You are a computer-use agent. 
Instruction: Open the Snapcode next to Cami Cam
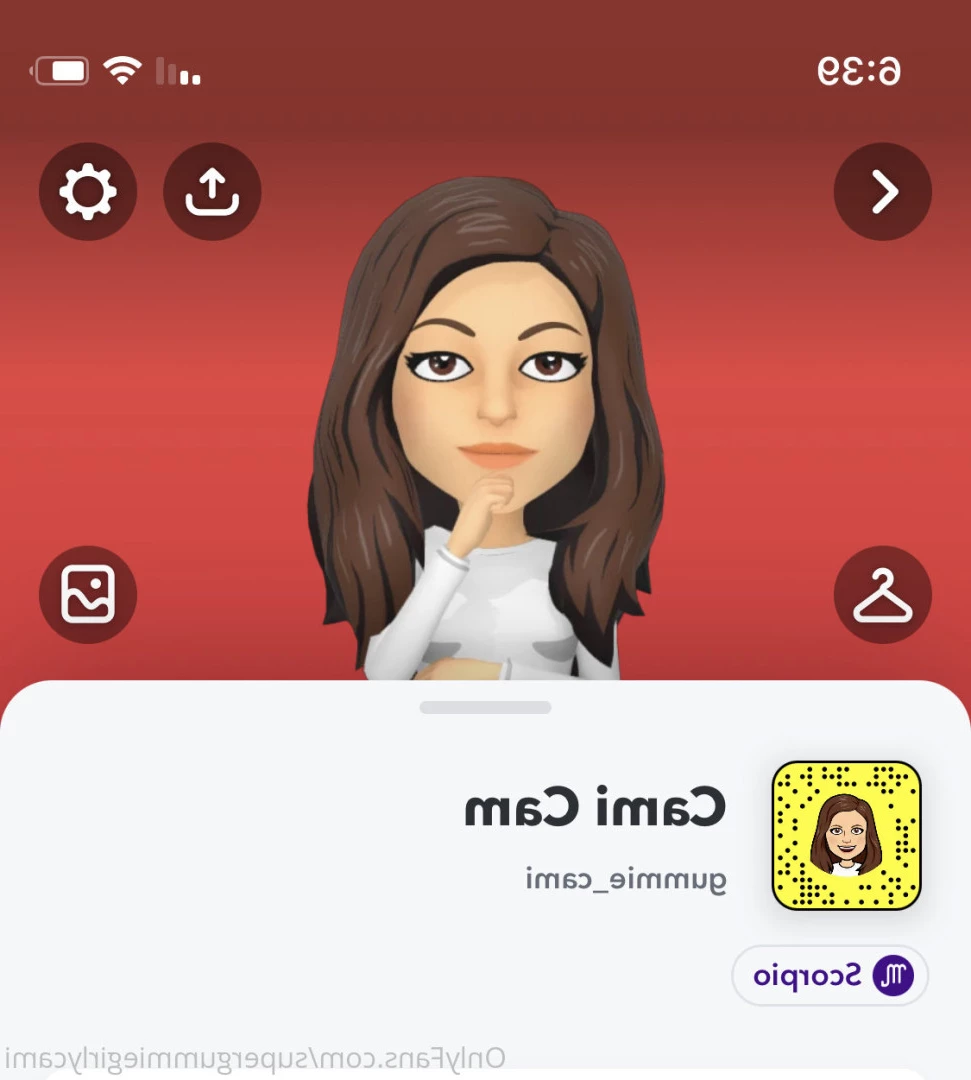846,835
